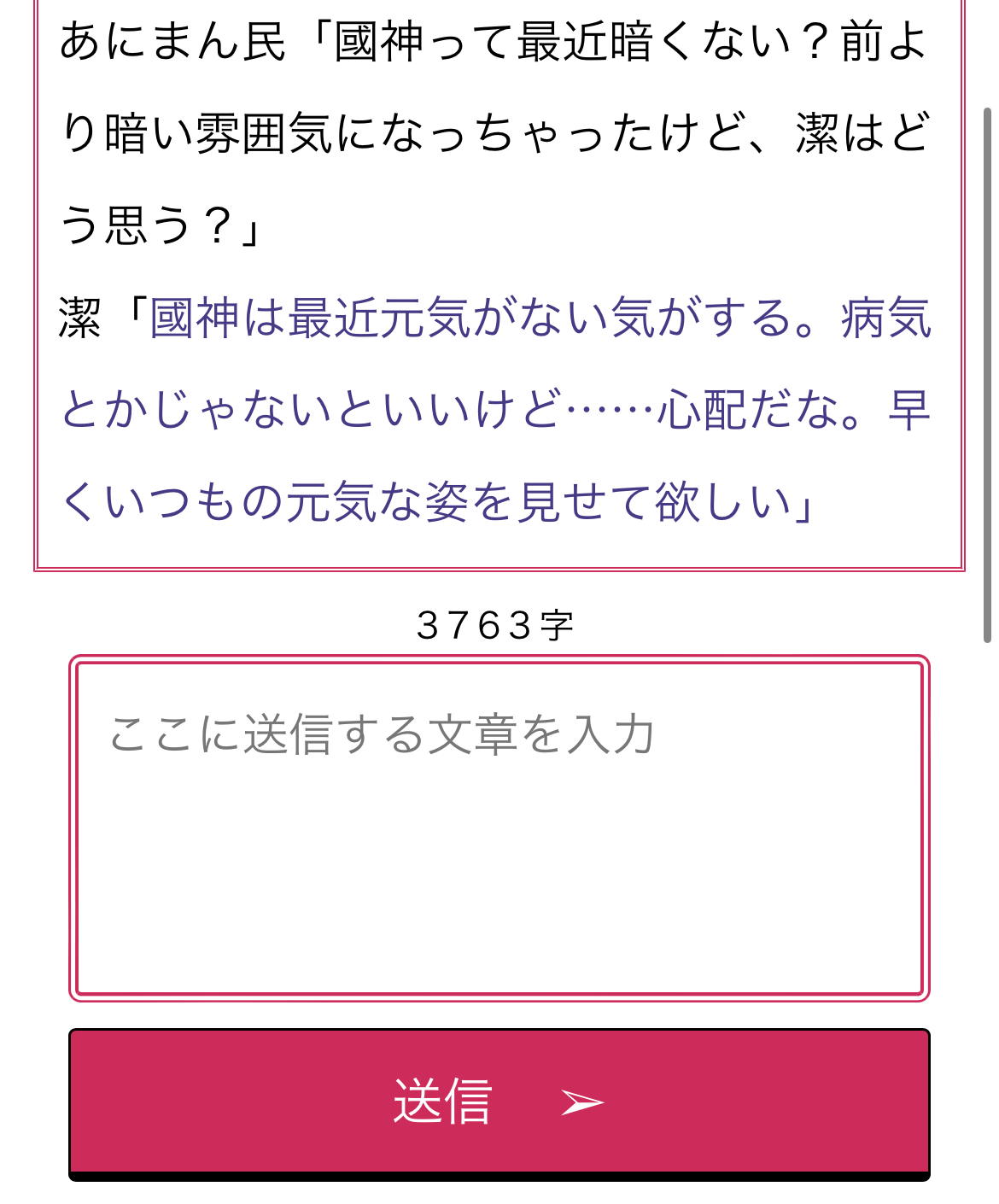Focus the message text input field

pyautogui.click(x=499, y=828)
